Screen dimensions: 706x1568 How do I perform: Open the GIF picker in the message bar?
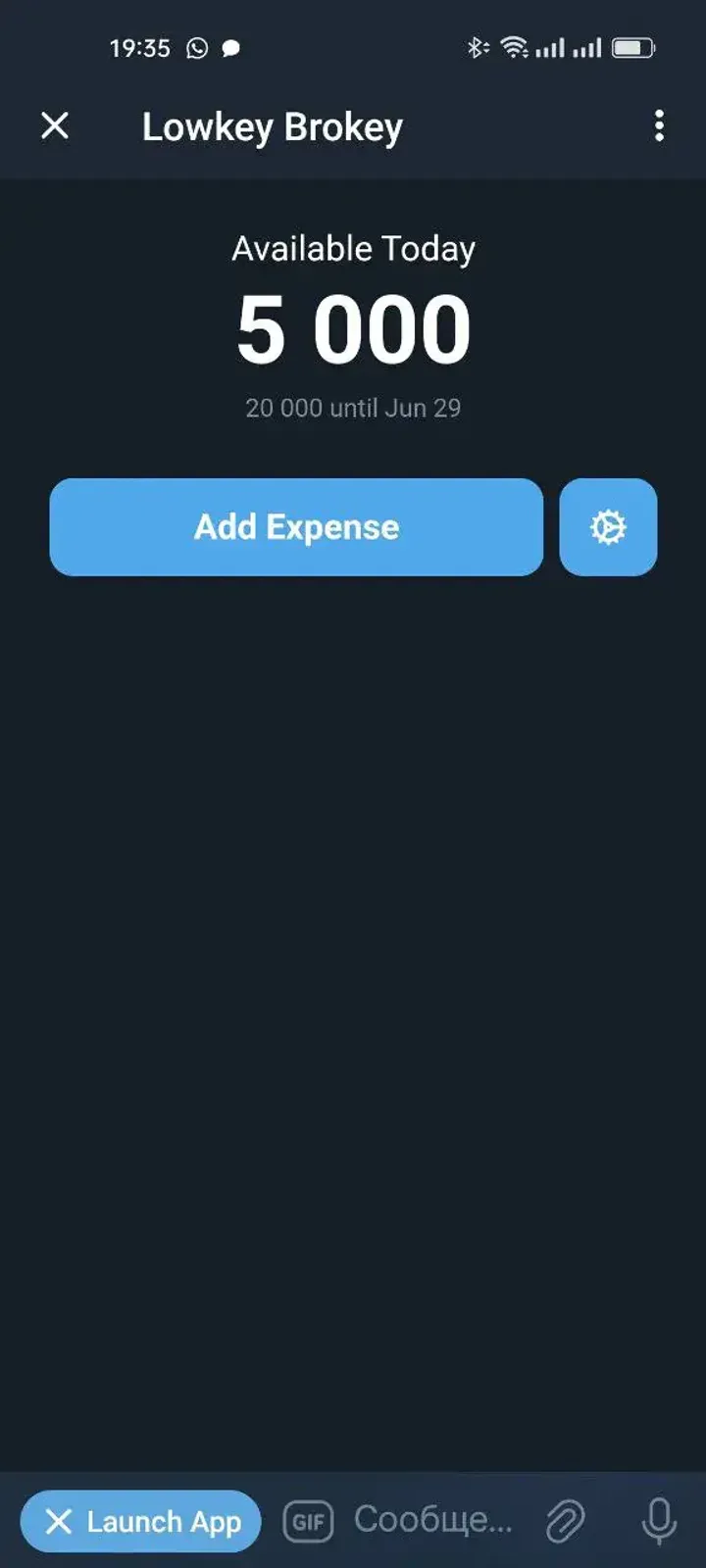(x=309, y=1521)
